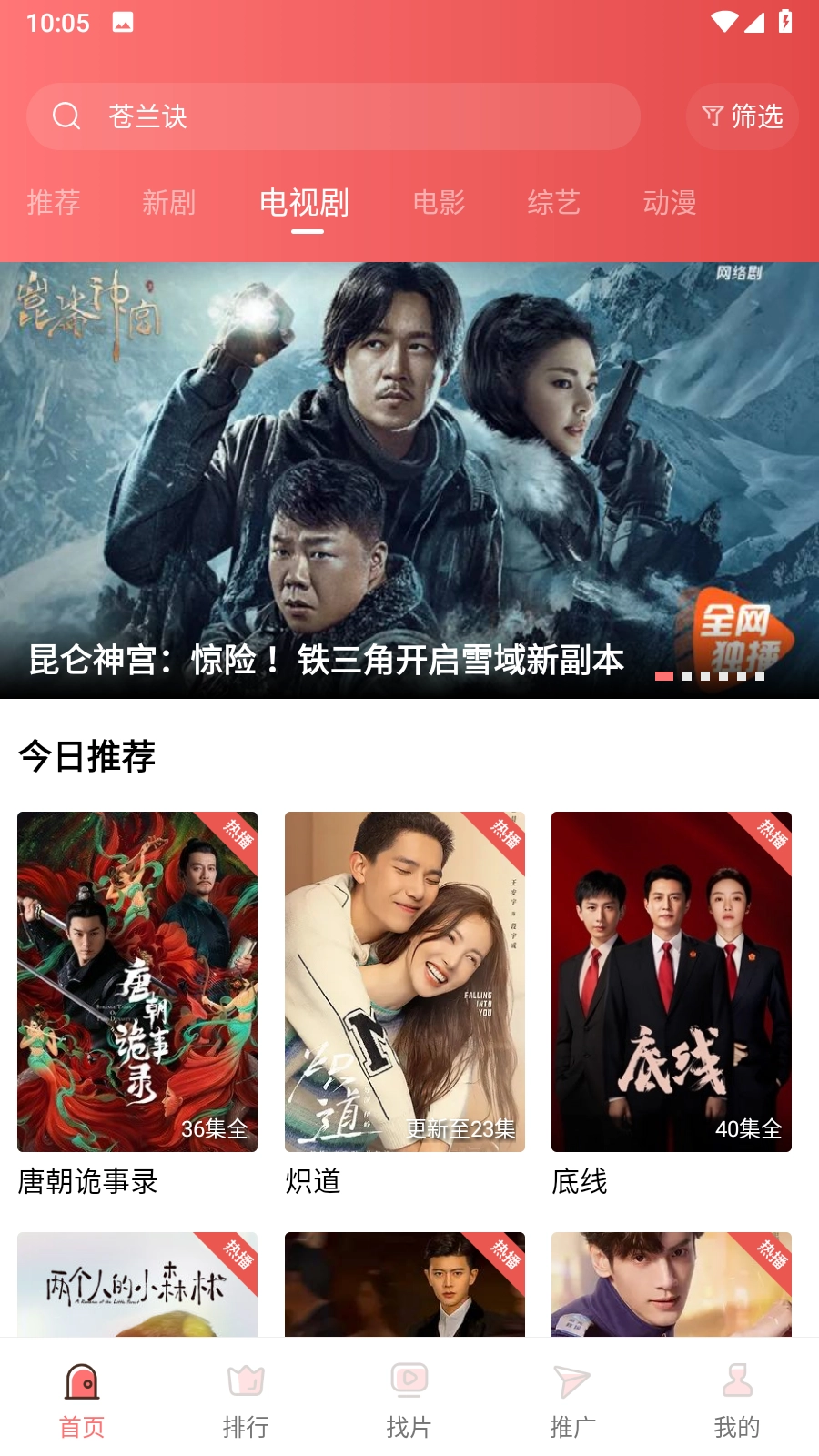Image resolution: width=819 pixels, height=1456 pixels.
Task: Switch to the 推荐 tab
Action: pos(54,202)
